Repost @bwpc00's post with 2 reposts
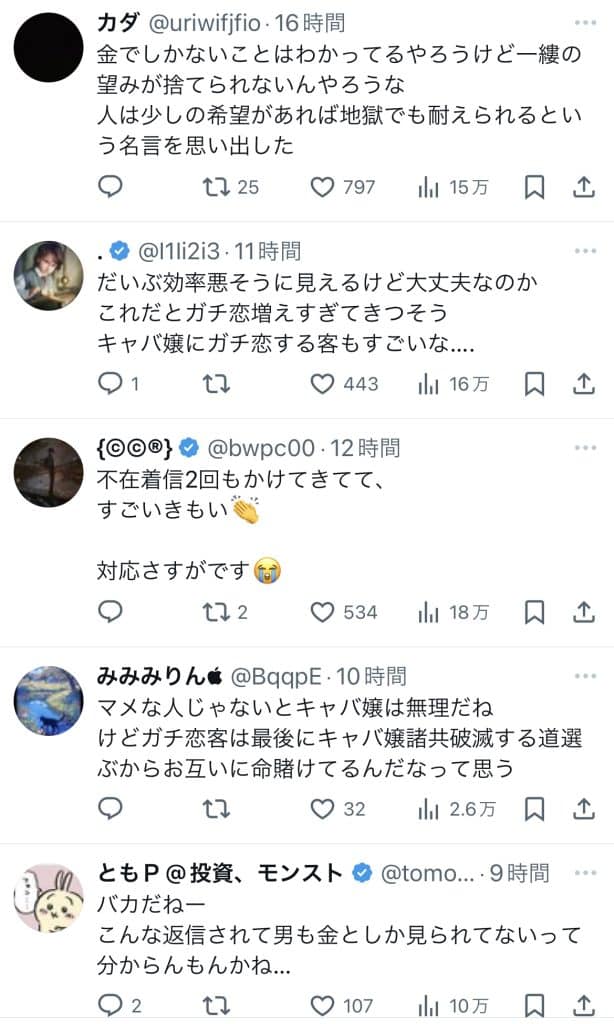This screenshot has width=614, height=1024. tap(213, 611)
